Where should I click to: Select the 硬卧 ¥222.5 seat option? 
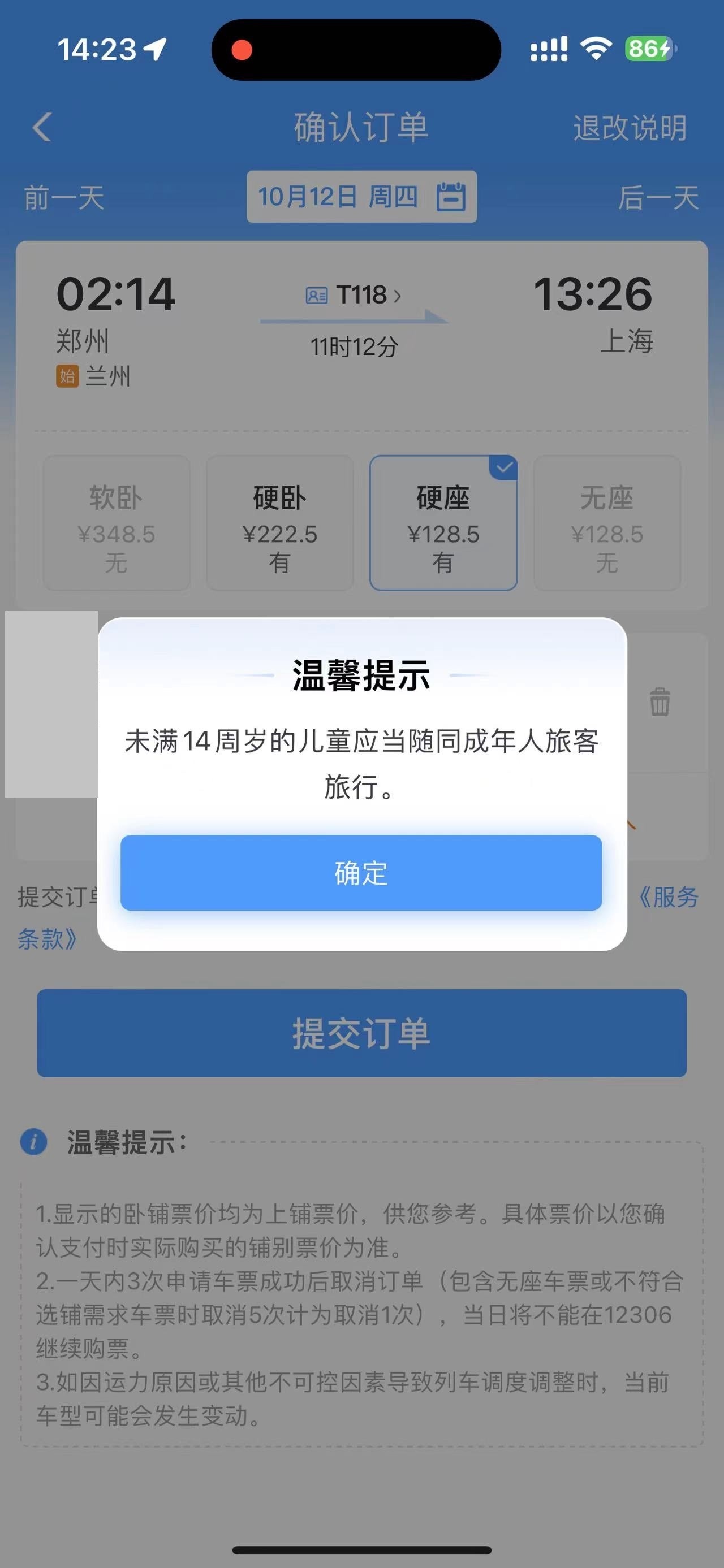(279, 523)
